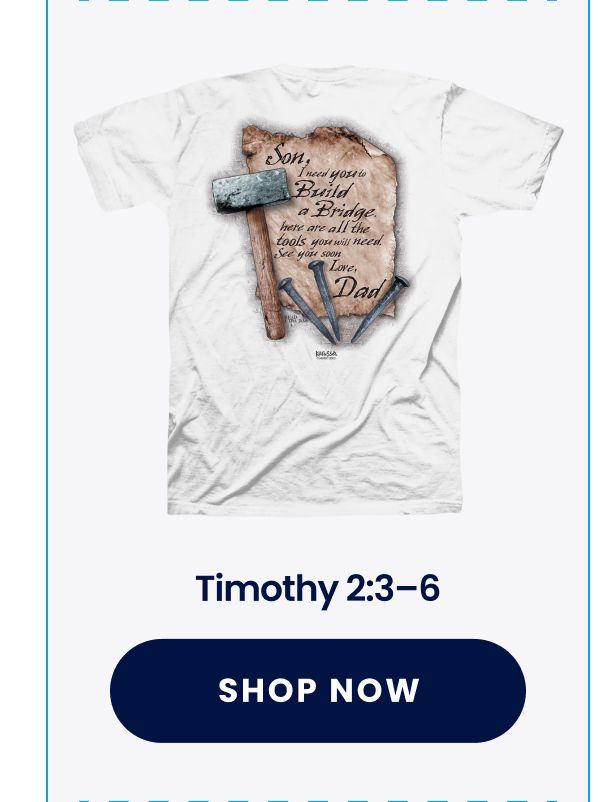
Task: Open the Timothy 2:3–6 t-shirt product image
Action: click(x=317, y=290)
